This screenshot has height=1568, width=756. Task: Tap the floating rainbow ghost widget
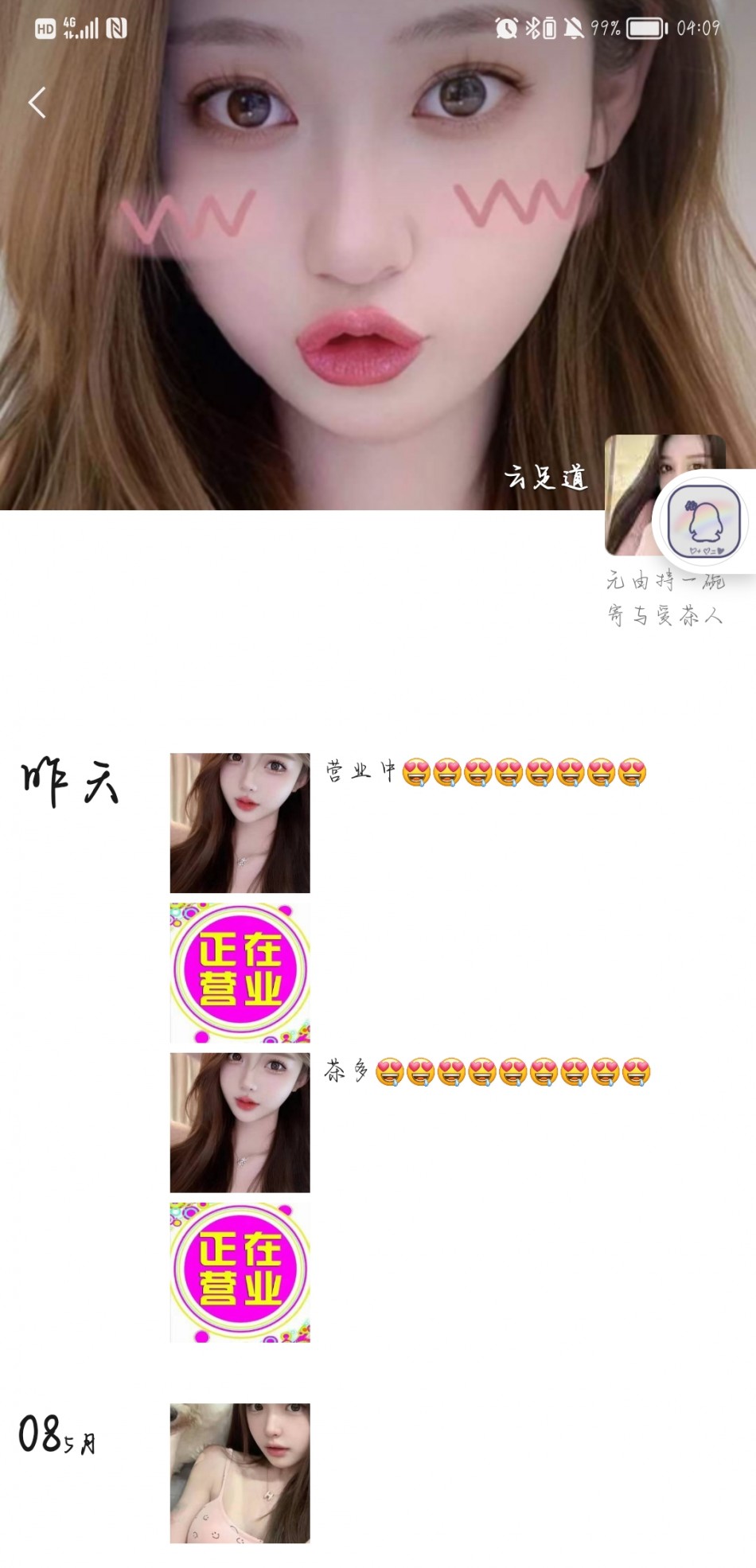[x=705, y=521]
